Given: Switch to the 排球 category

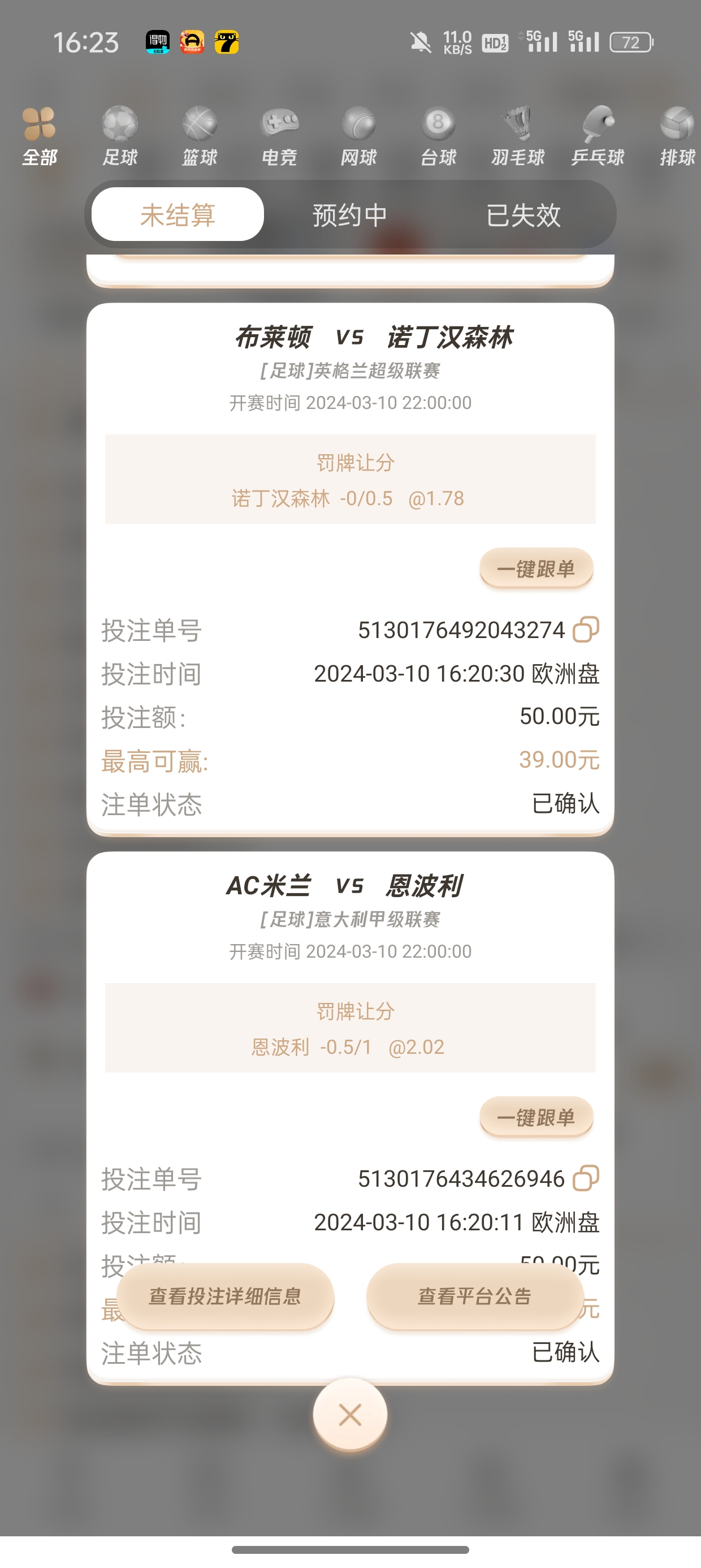Looking at the screenshot, I should point(677,136).
